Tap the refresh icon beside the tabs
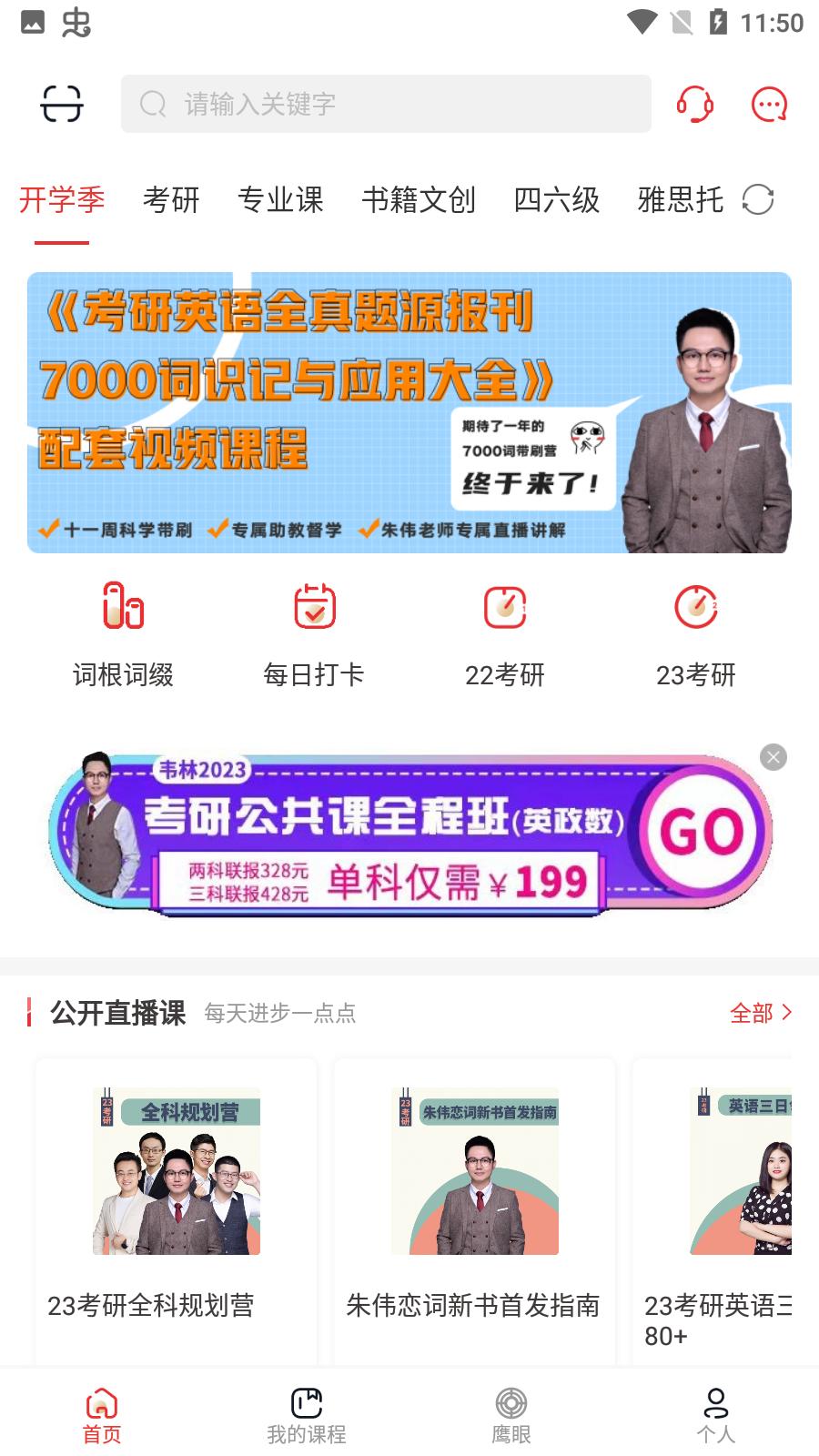This screenshot has width=819, height=1456. point(758,199)
